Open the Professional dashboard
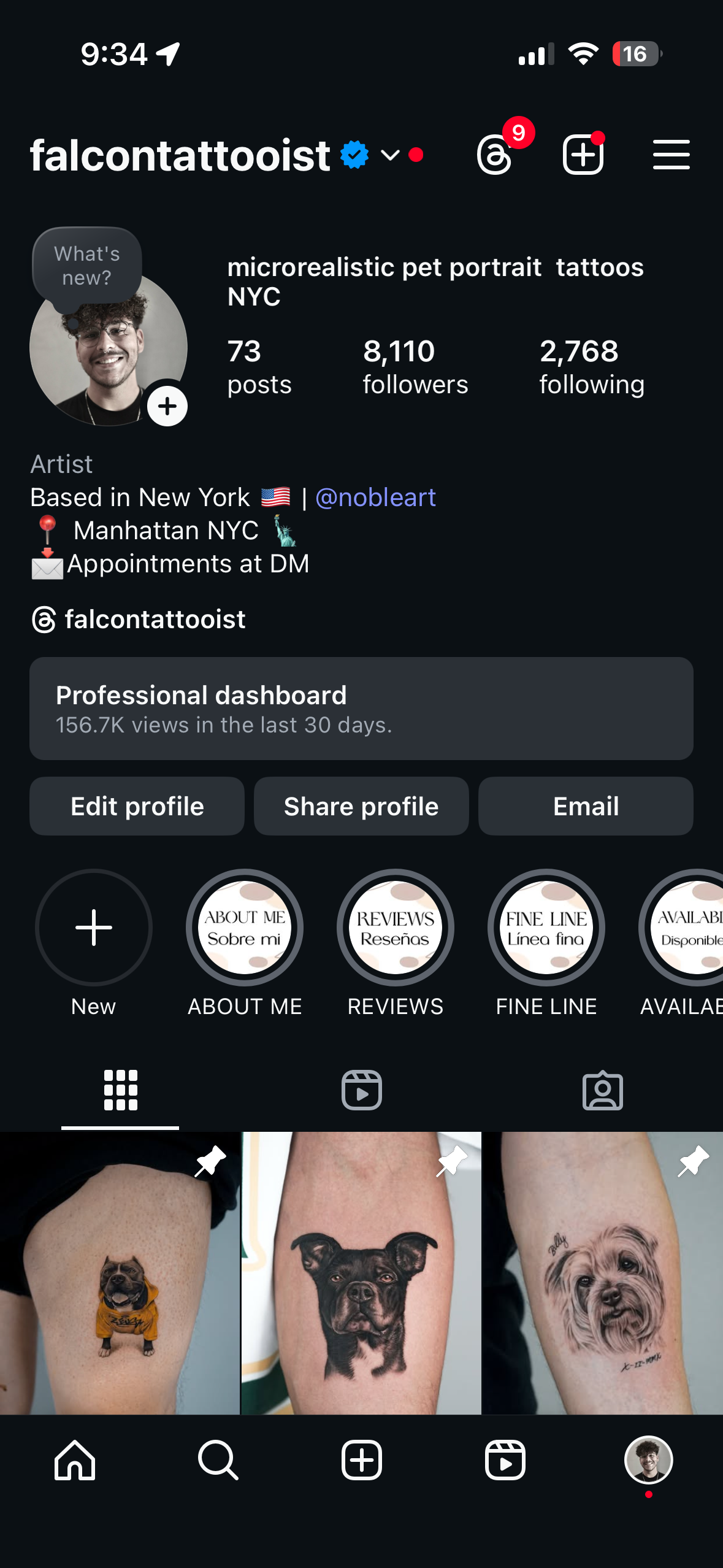This screenshot has width=723, height=1568. point(361,709)
